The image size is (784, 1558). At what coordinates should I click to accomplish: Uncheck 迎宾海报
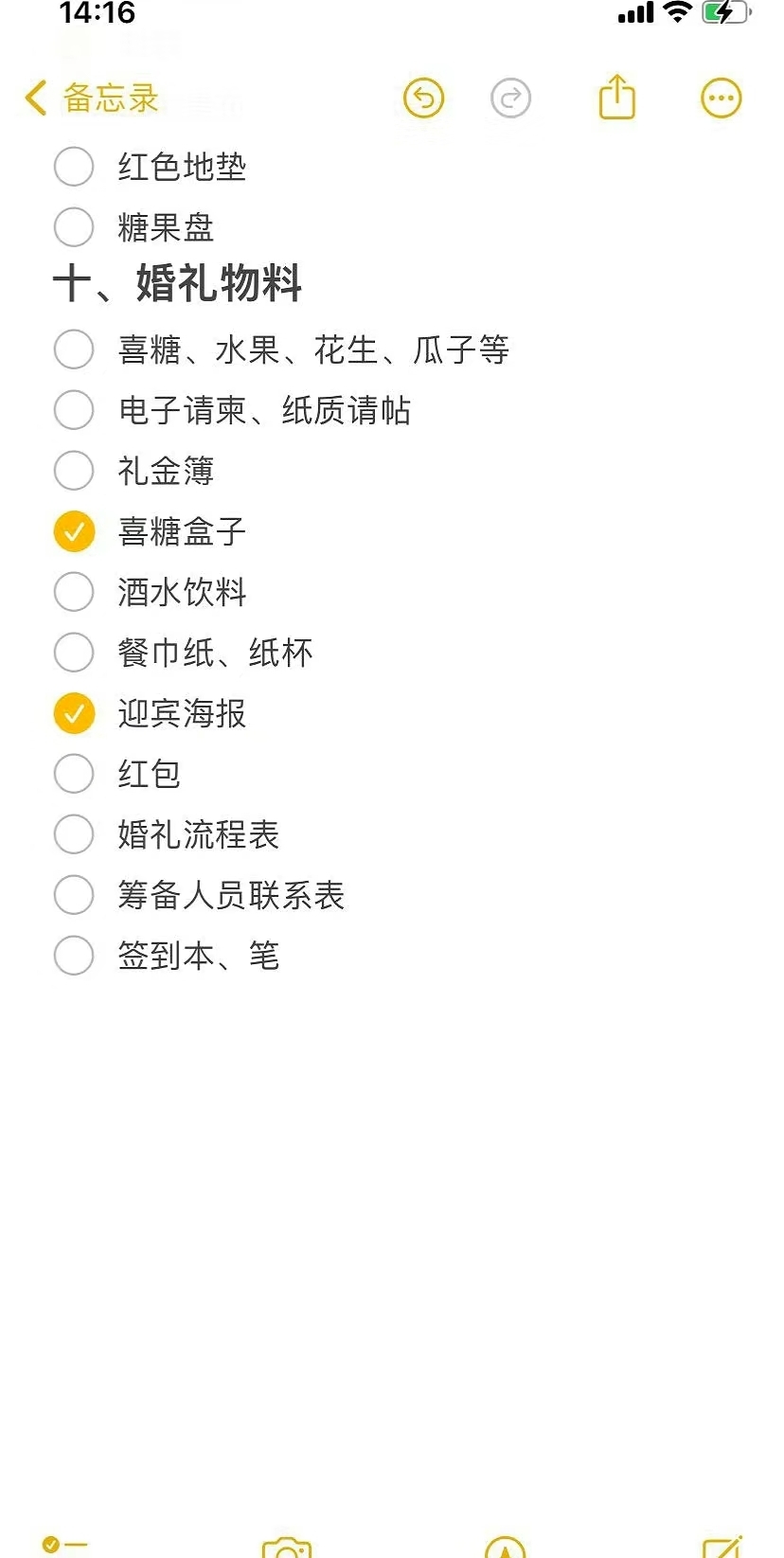74,713
